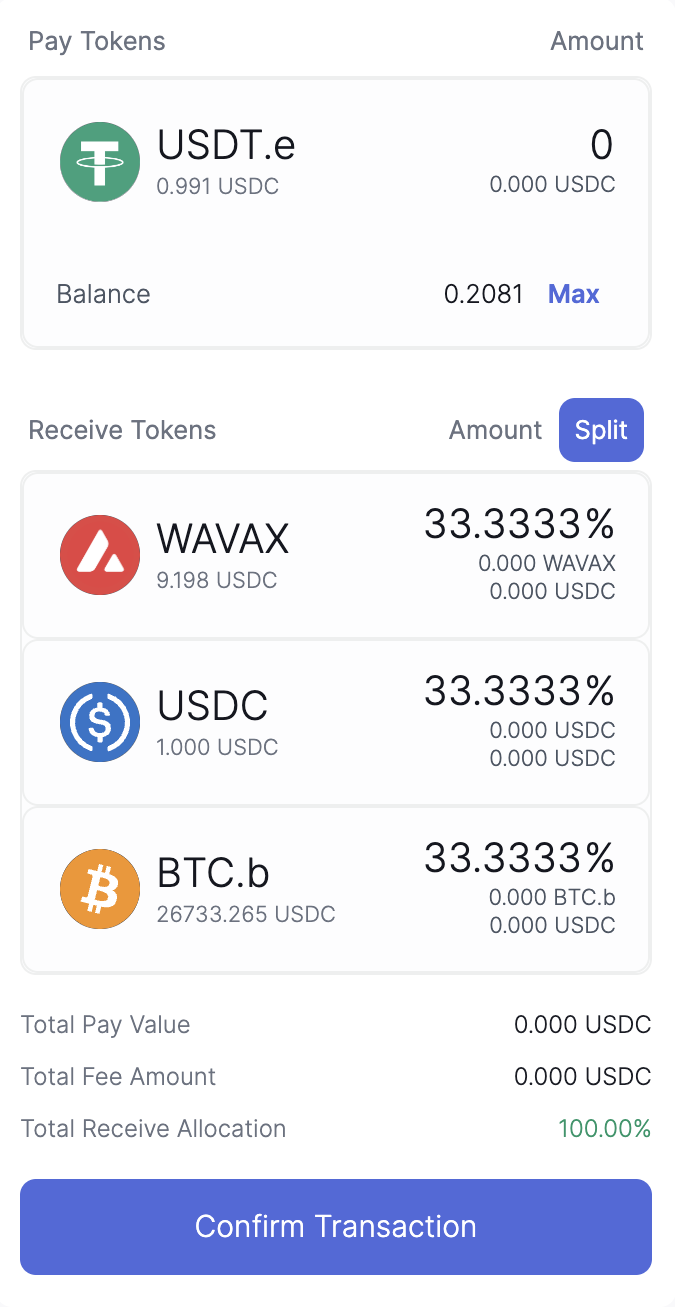675x1307 pixels.
Task: Edit the BTC.b split percentage
Action: (519, 858)
